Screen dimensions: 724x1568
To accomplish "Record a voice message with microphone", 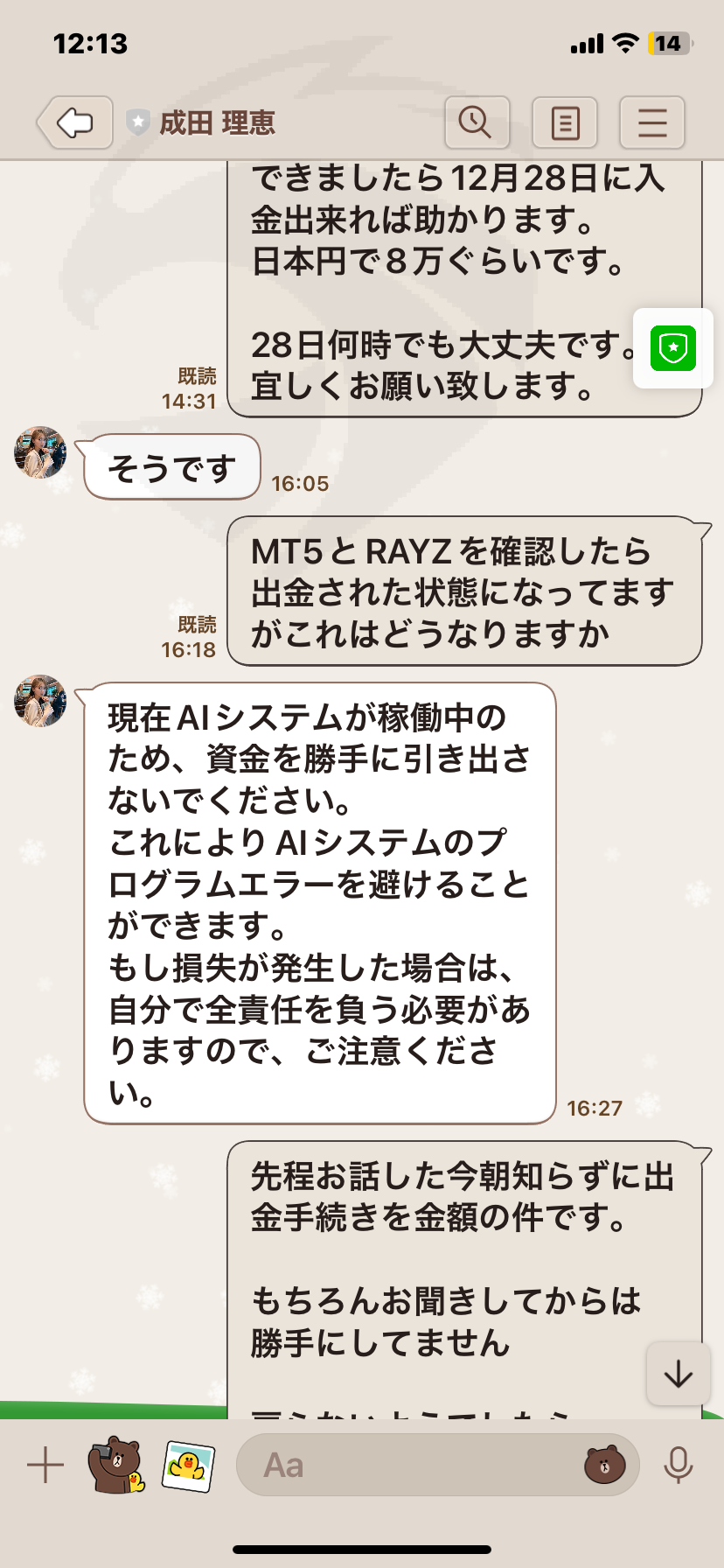I will click(x=679, y=1465).
